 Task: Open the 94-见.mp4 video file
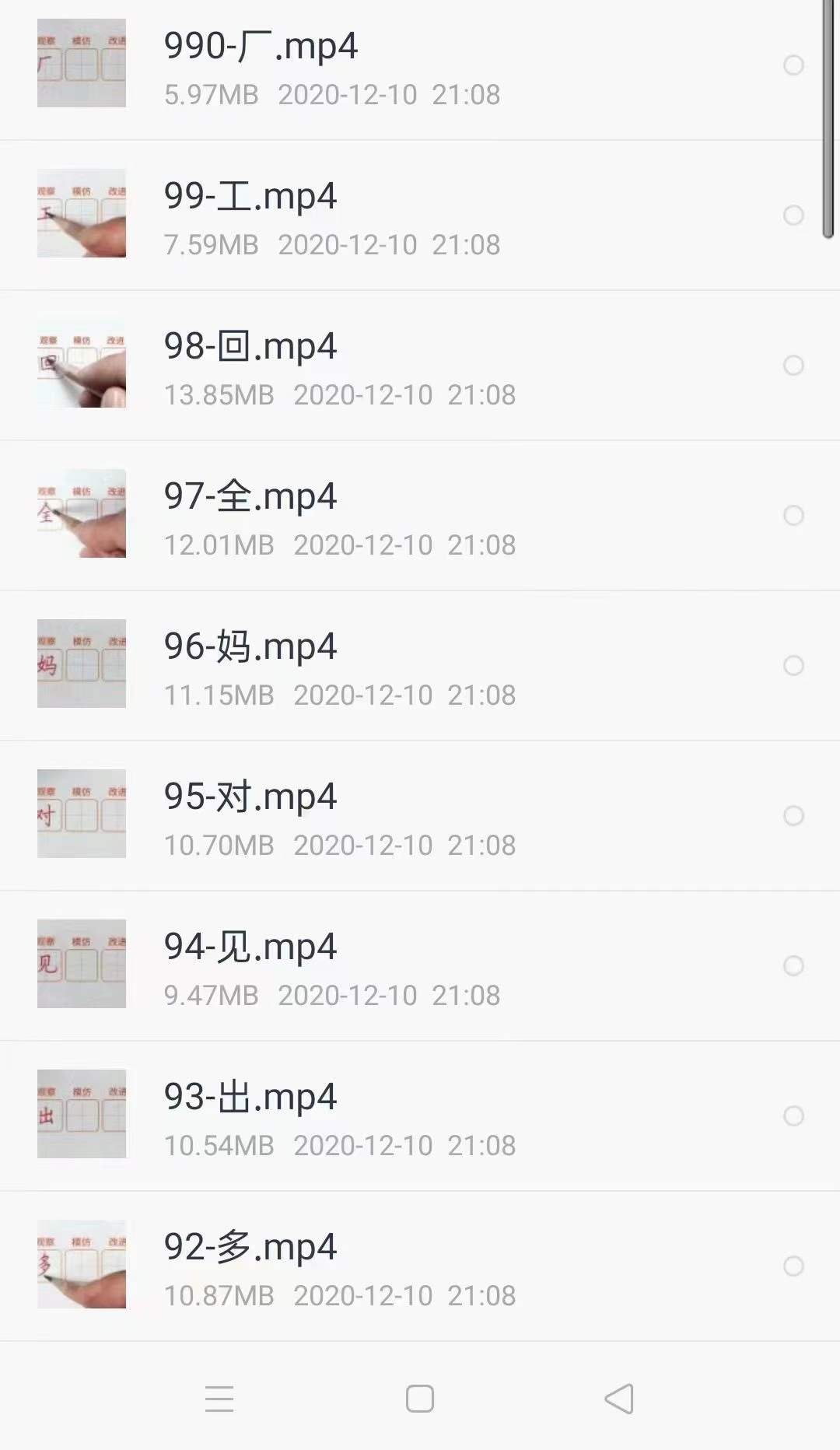250,947
